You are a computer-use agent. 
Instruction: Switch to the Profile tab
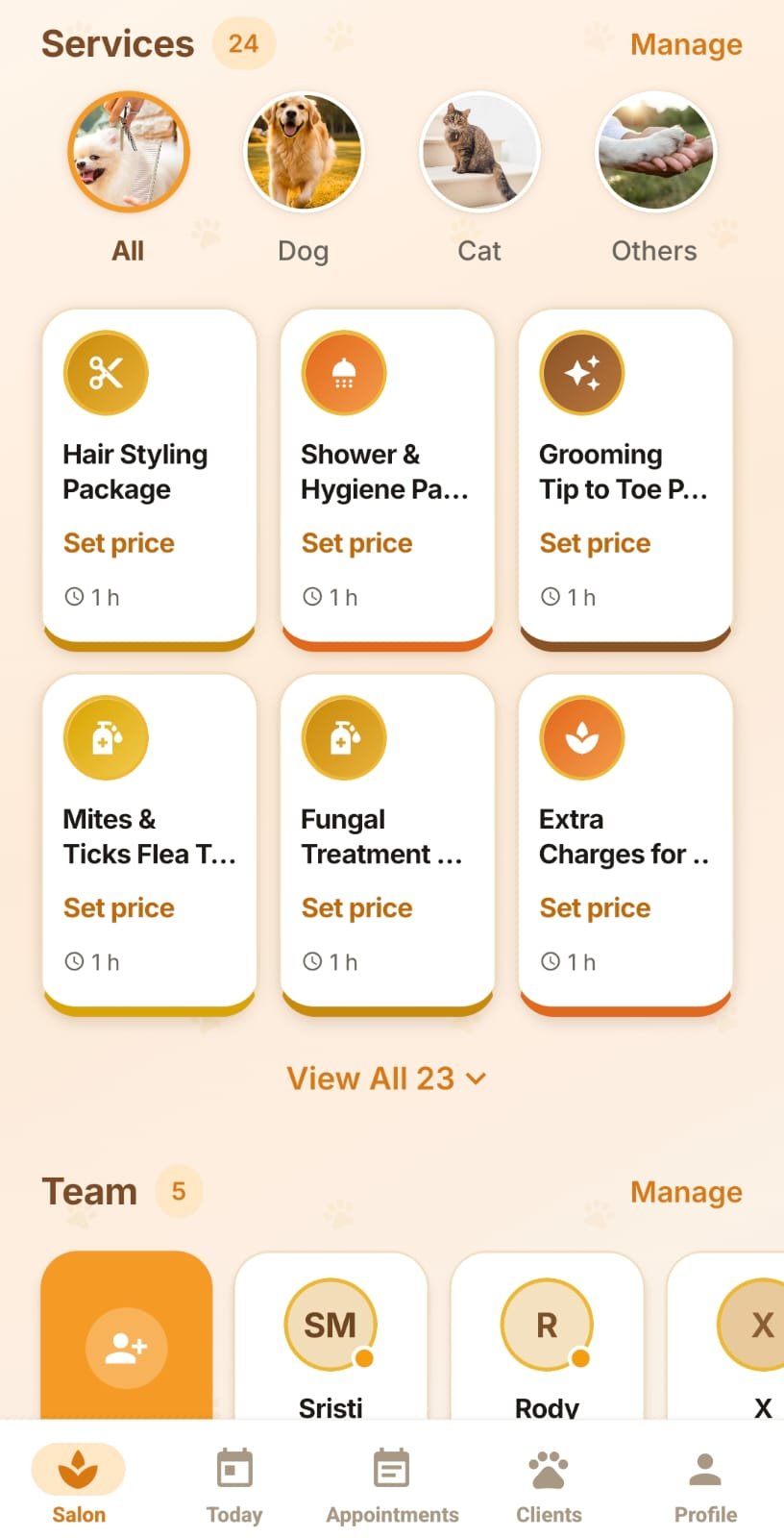705,1486
